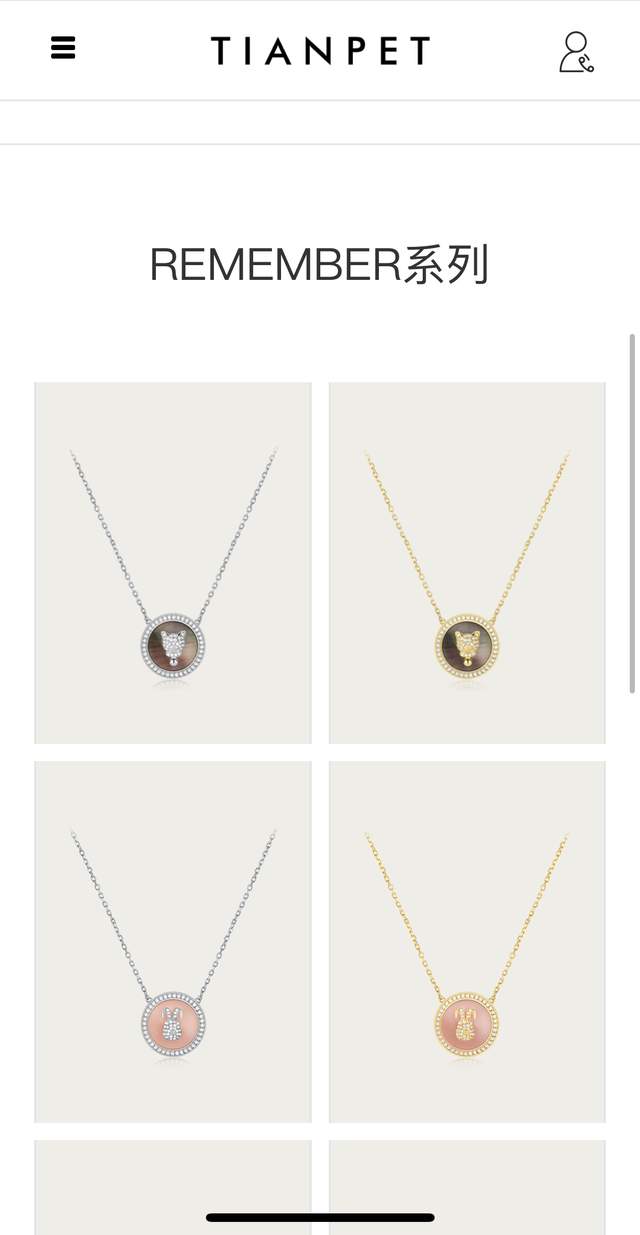Go to the TIANPET home page
This screenshot has width=640, height=1235.
320,51
